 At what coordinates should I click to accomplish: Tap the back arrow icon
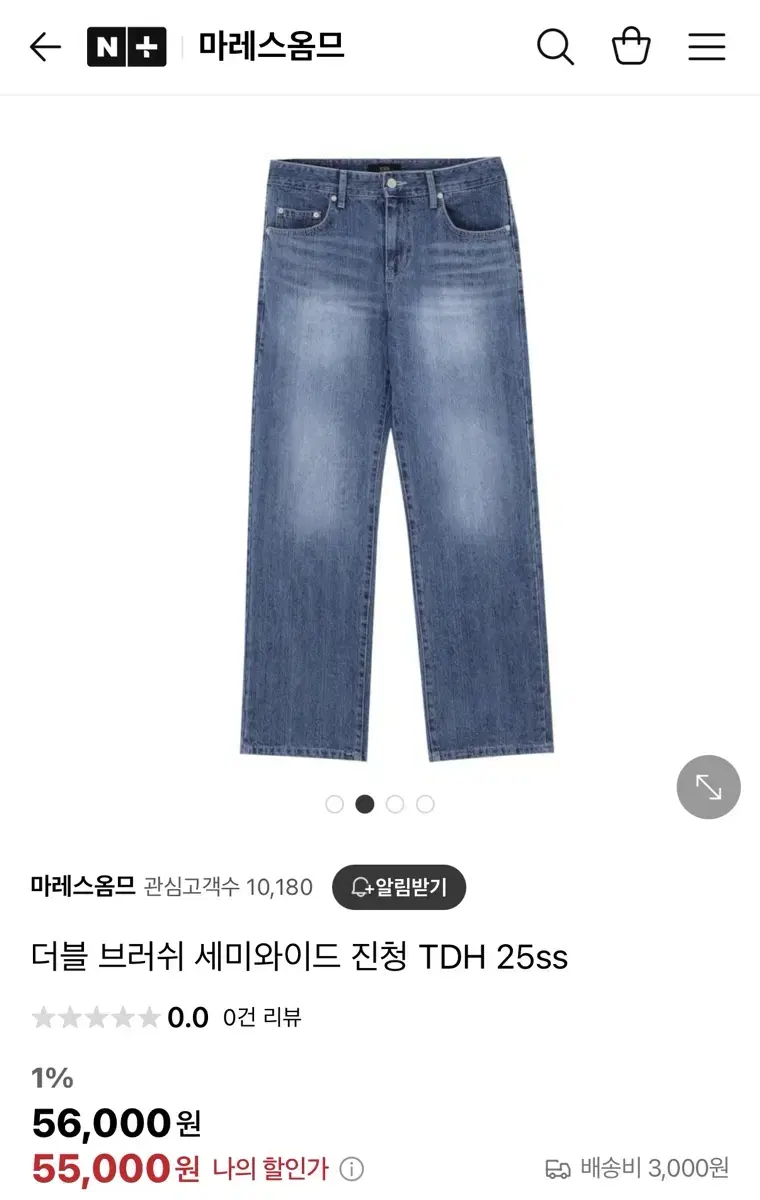pyautogui.click(x=44, y=47)
